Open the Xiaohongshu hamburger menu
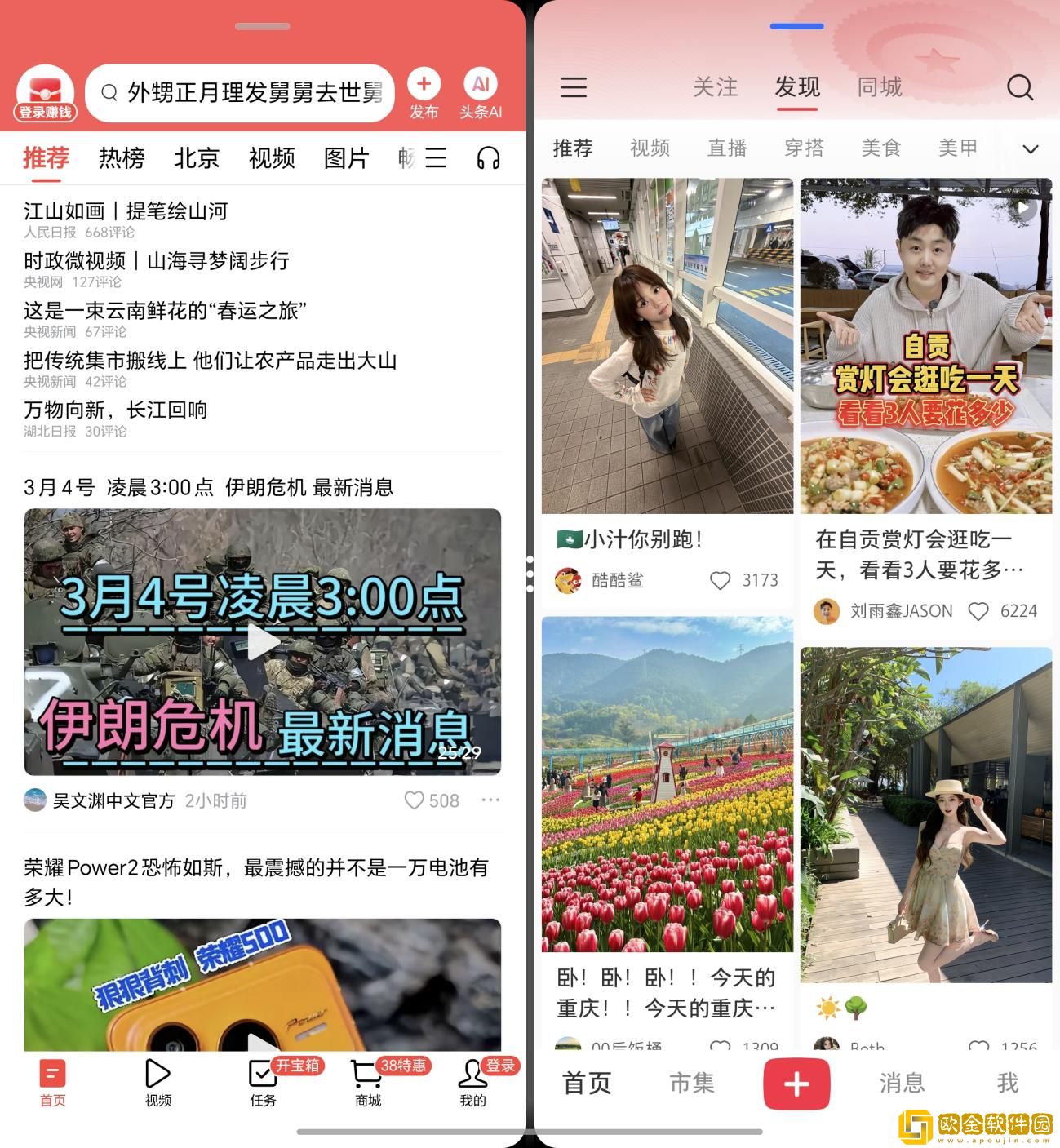The width and height of the screenshot is (1060, 1148). [574, 87]
